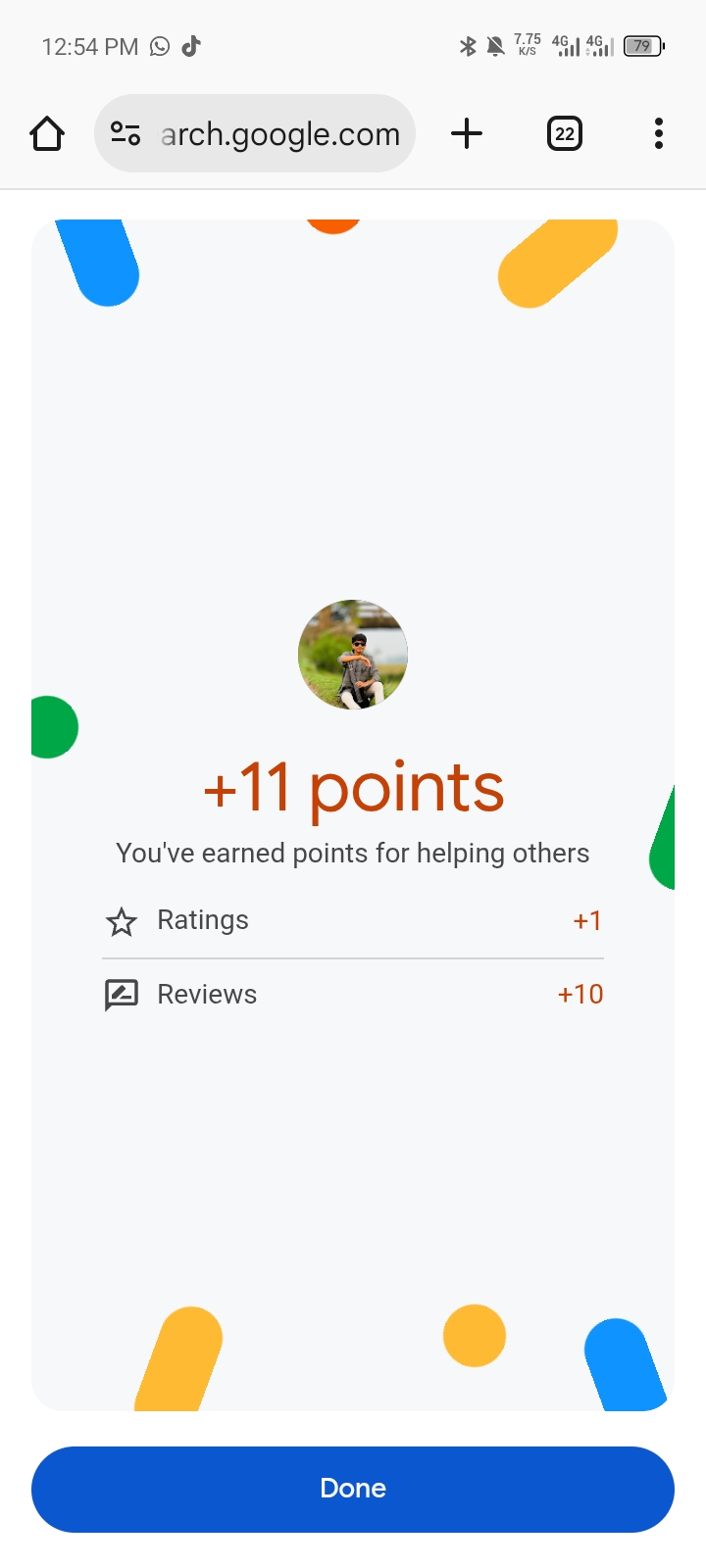View the 22 open tabs
Viewport: 706px width, 1568px height.
[564, 133]
